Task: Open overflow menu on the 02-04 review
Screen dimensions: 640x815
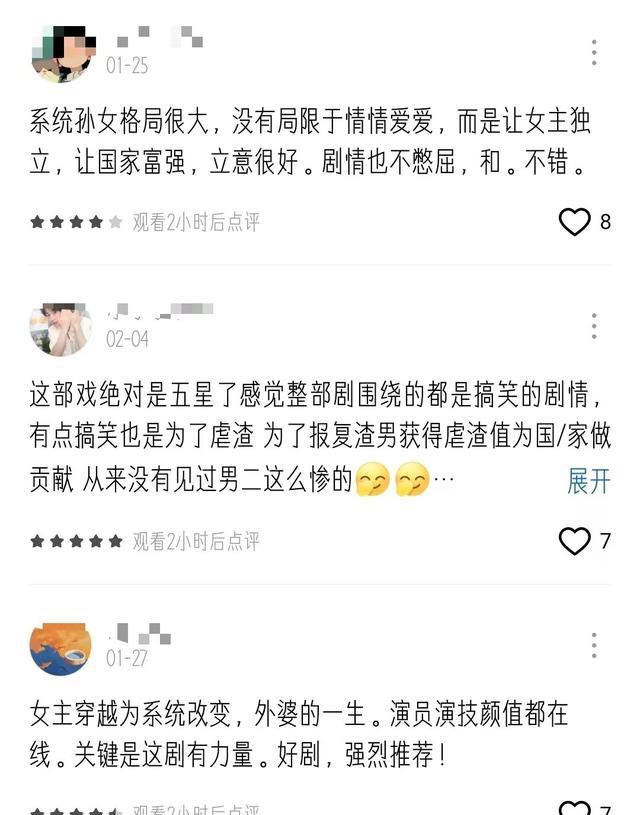Action: (594, 326)
